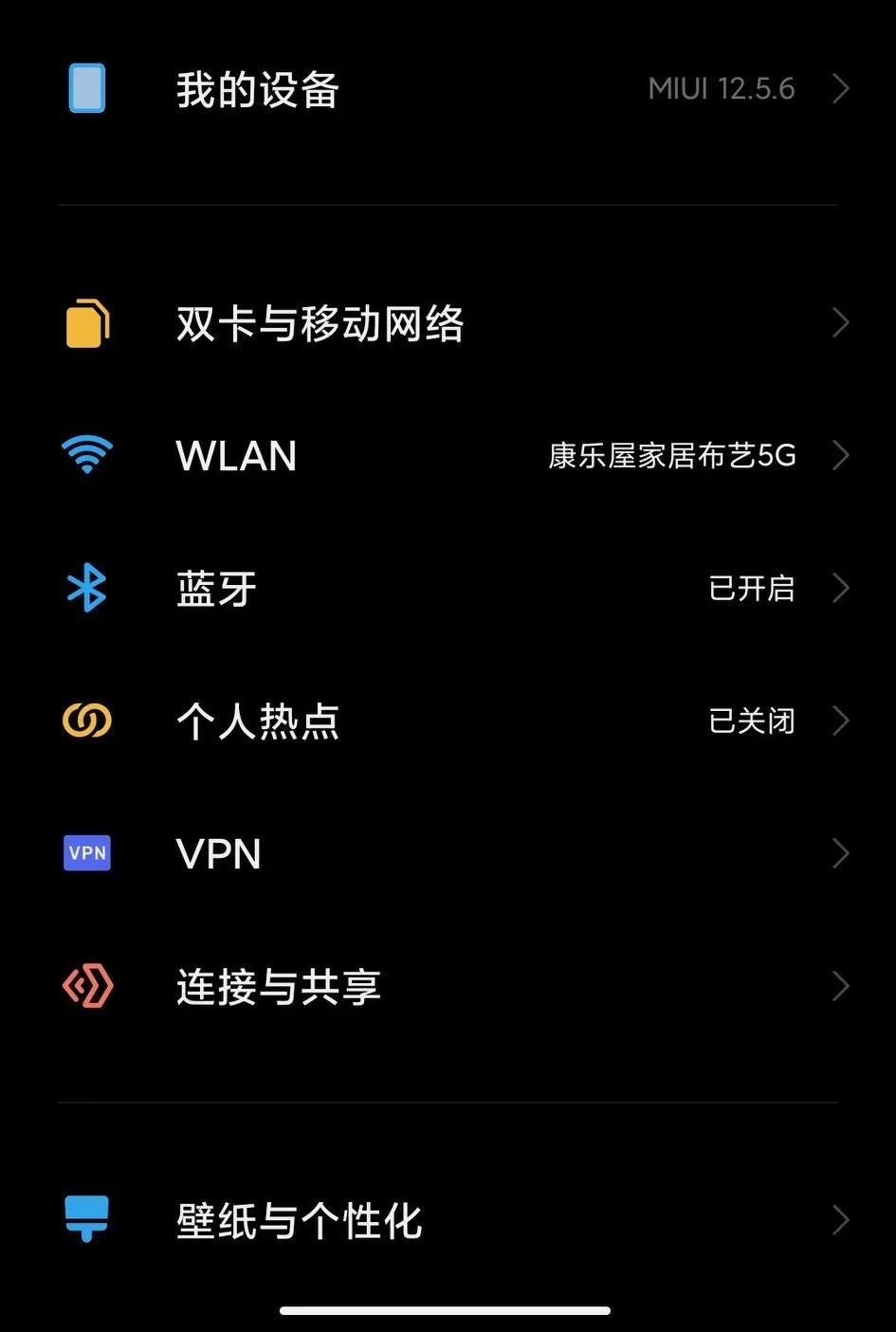896x1332 pixels.
Task: Open the 壁纸与个性化 settings entry
Action: point(299,1220)
